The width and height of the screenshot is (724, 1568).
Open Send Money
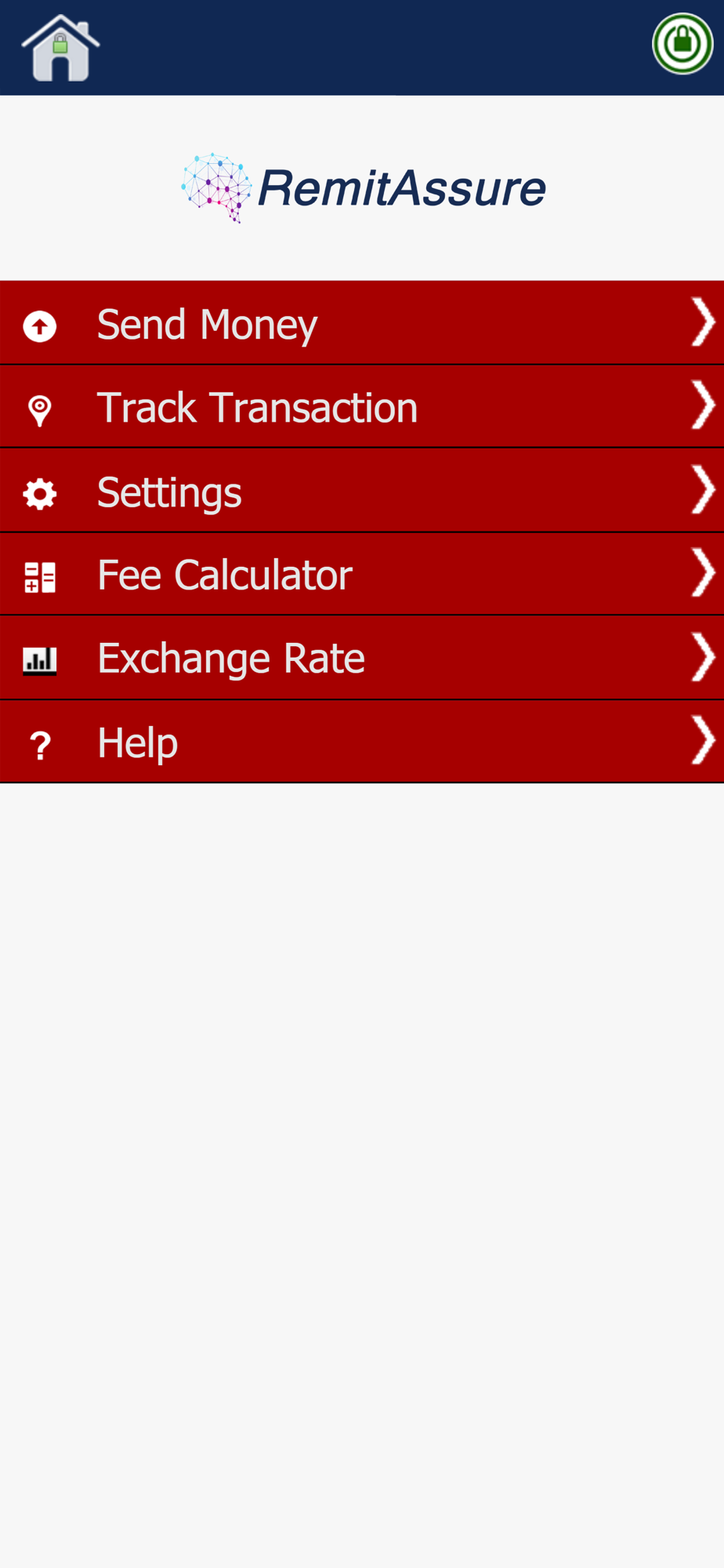point(362,323)
